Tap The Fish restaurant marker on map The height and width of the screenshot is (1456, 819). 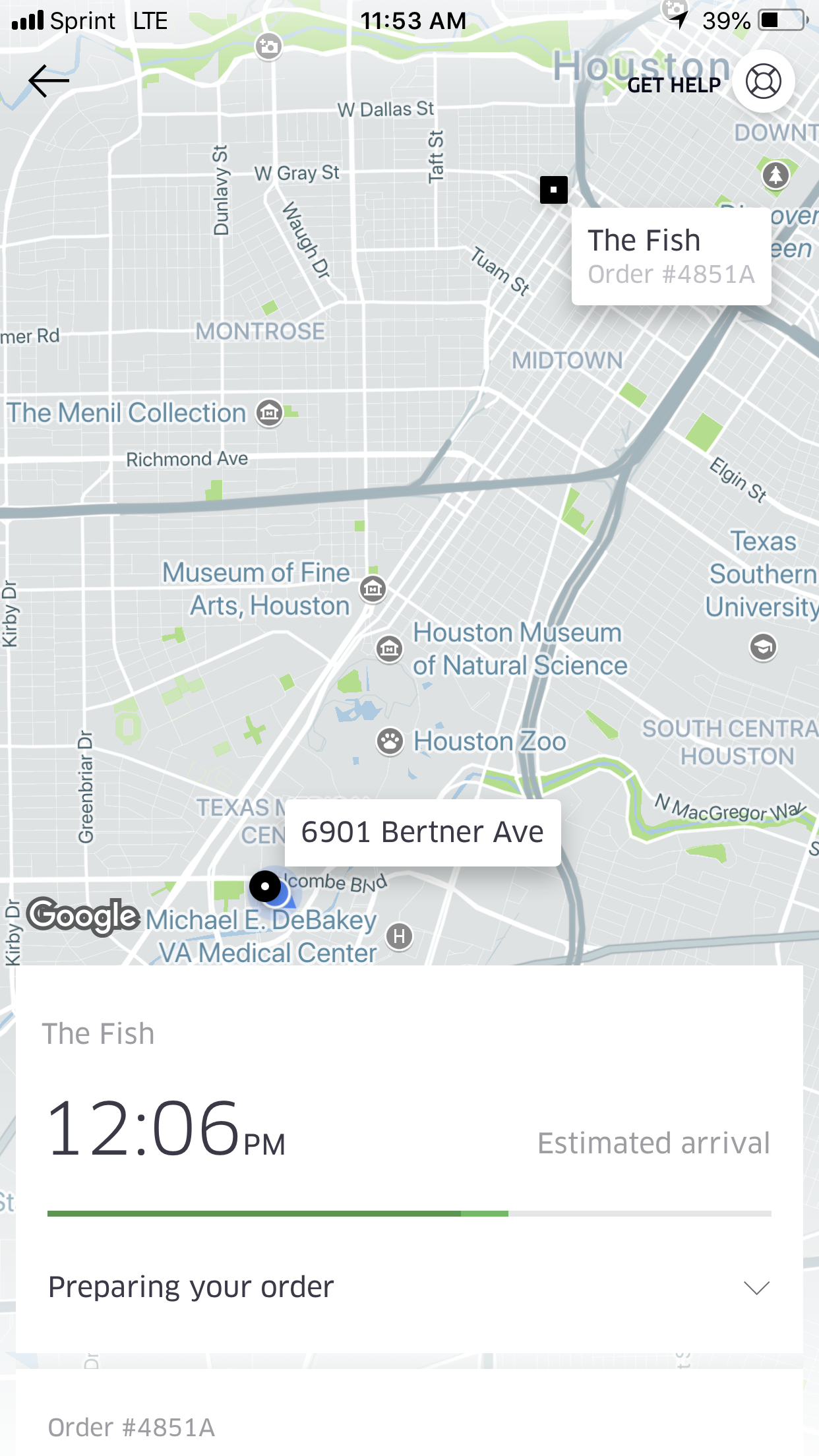(554, 190)
